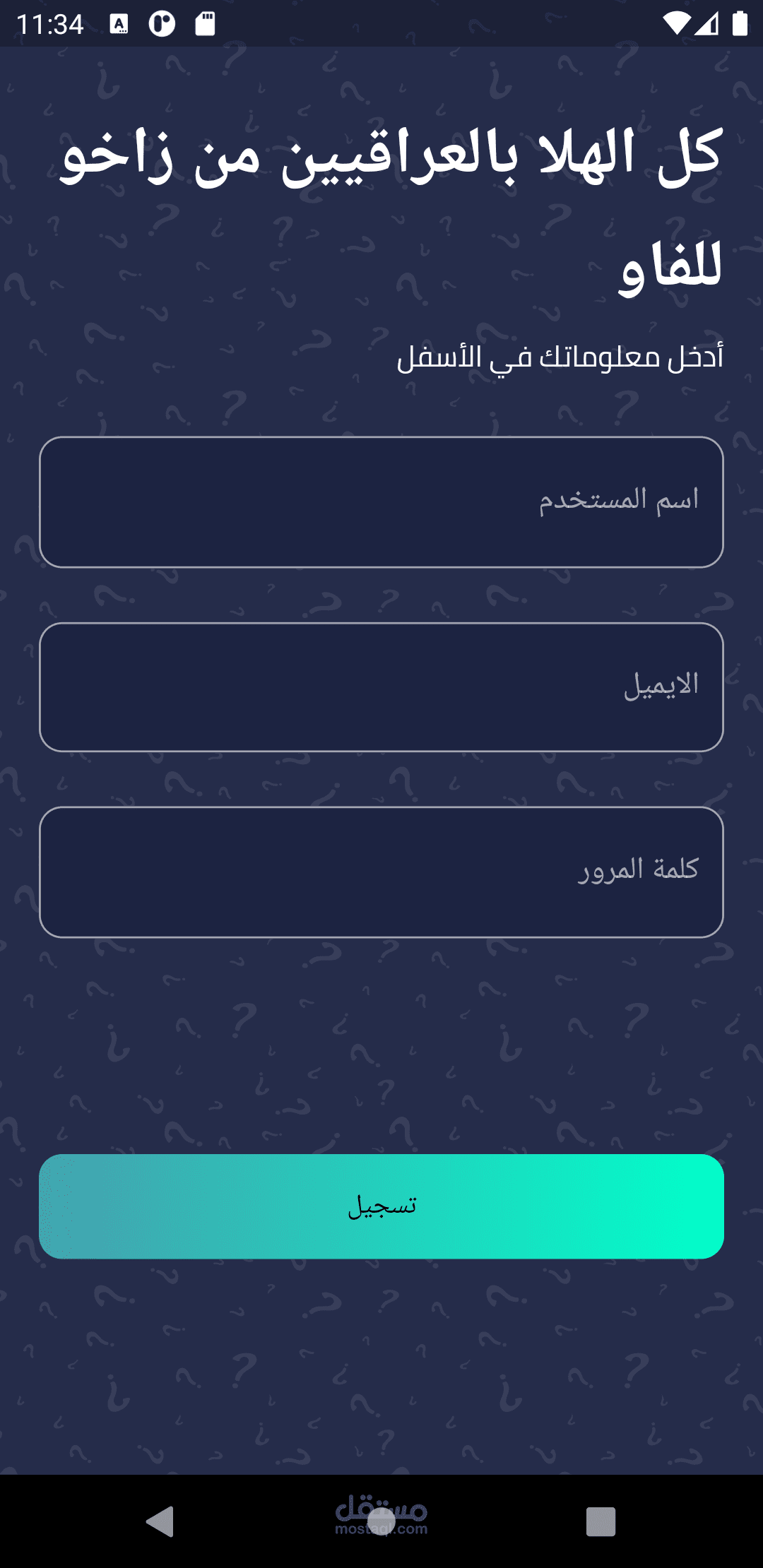Select the password field (كلمة المرور)
Image resolution: width=763 pixels, height=1568 pixels.
[x=381, y=872]
